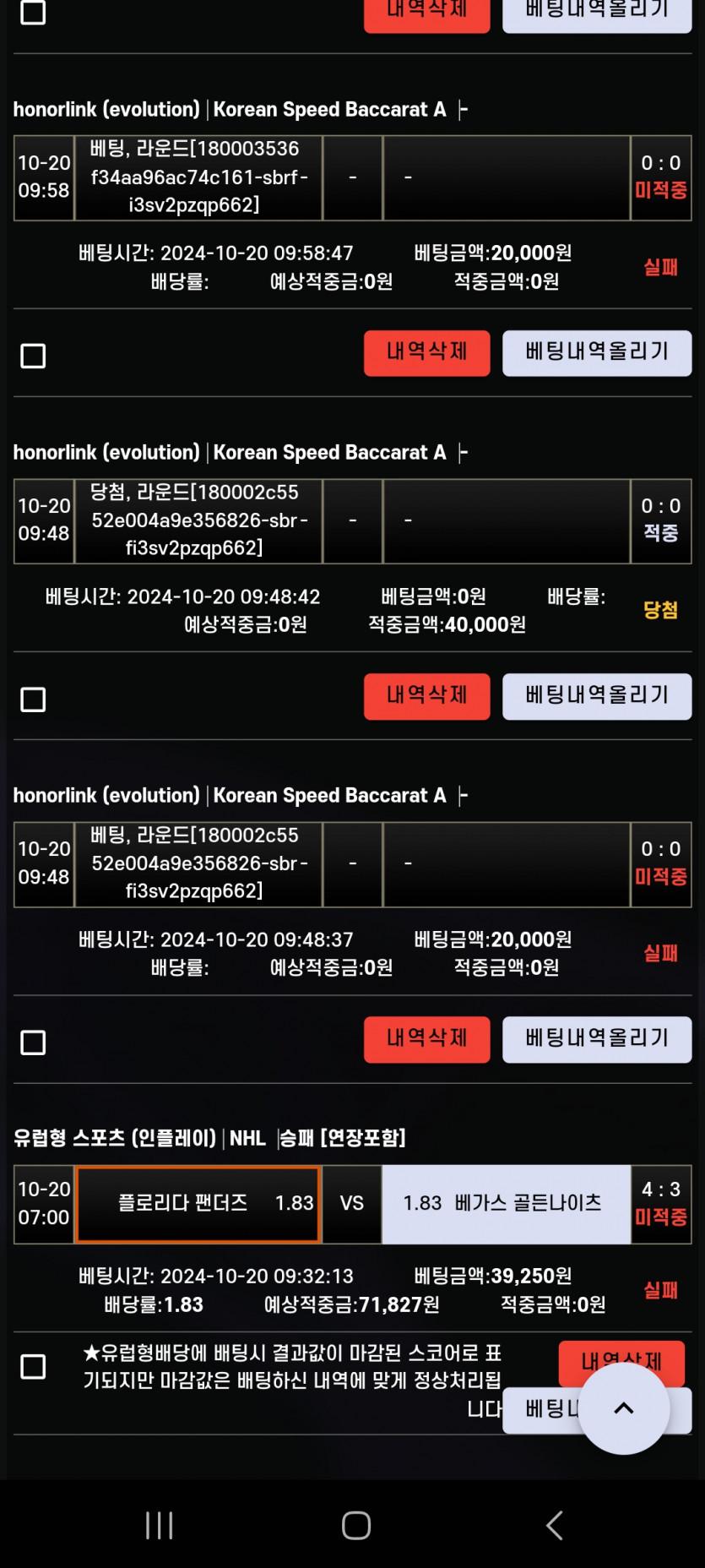Jump back to top with the up arrow
The height and width of the screenshot is (1568, 705).
pos(623,1407)
